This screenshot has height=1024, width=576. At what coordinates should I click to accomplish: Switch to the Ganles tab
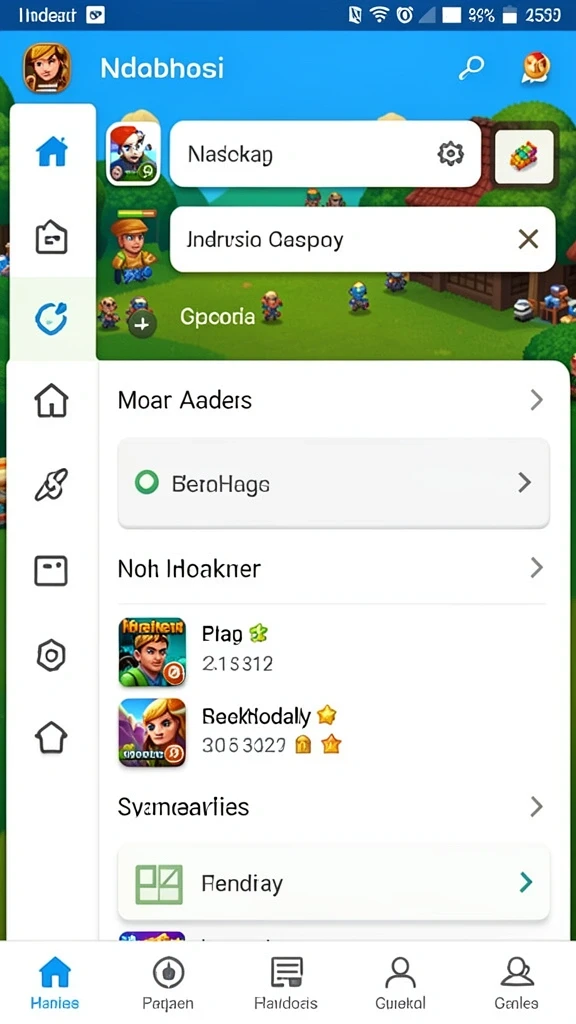(516, 984)
